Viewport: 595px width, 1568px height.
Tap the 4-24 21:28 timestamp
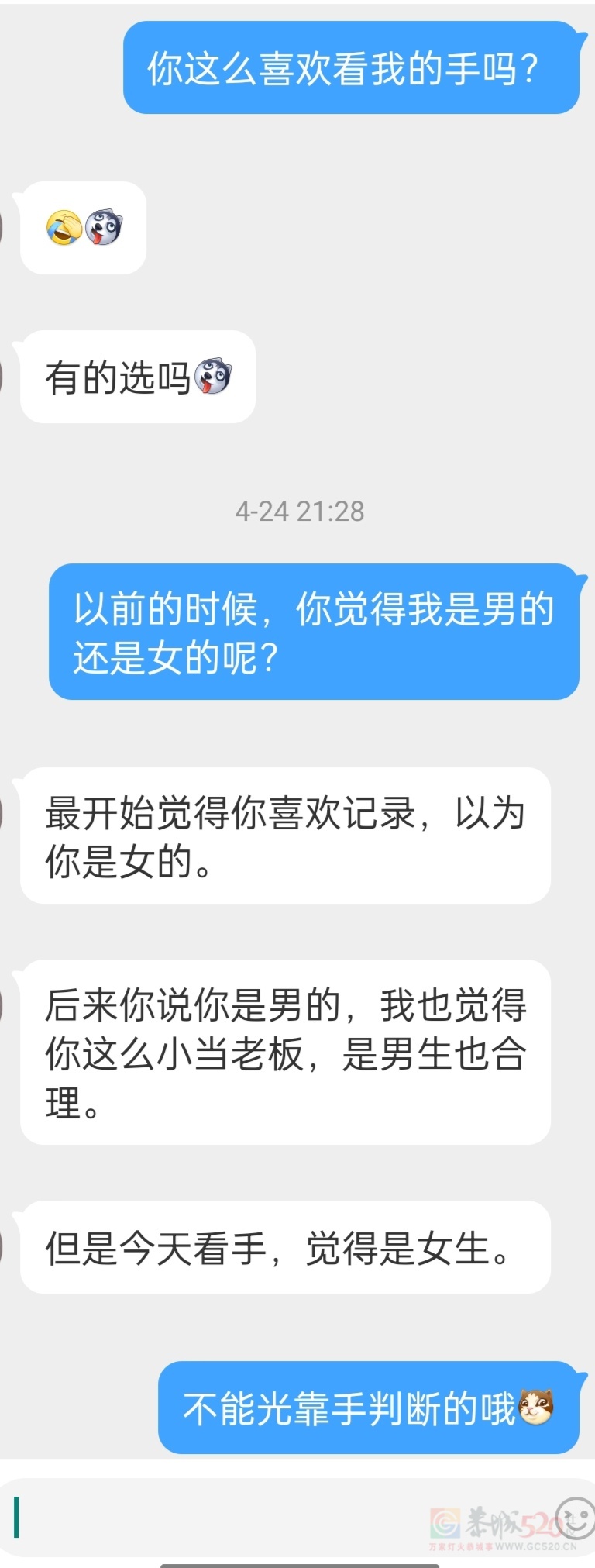(x=301, y=511)
